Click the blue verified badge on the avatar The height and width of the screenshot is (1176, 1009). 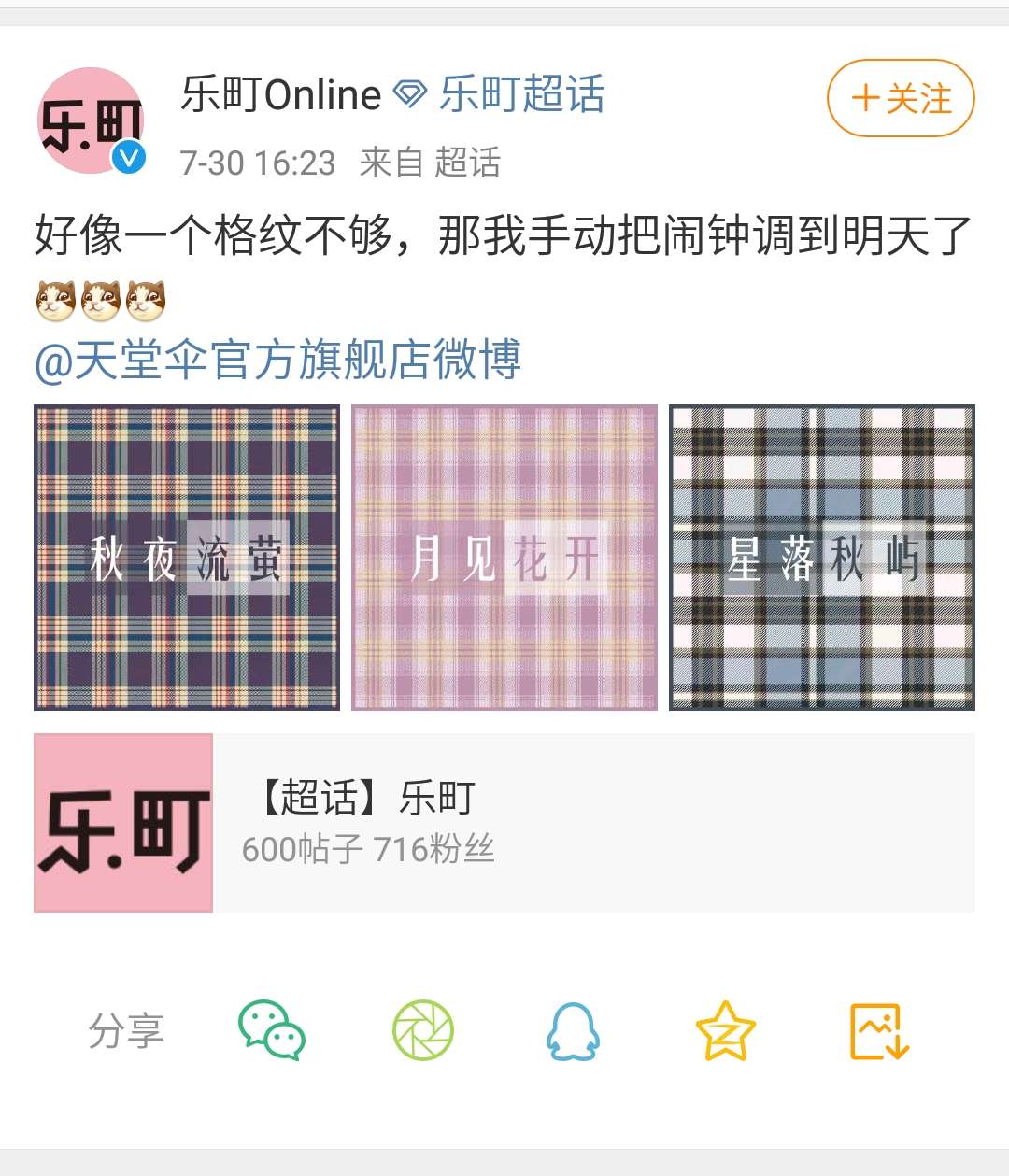coord(129,156)
